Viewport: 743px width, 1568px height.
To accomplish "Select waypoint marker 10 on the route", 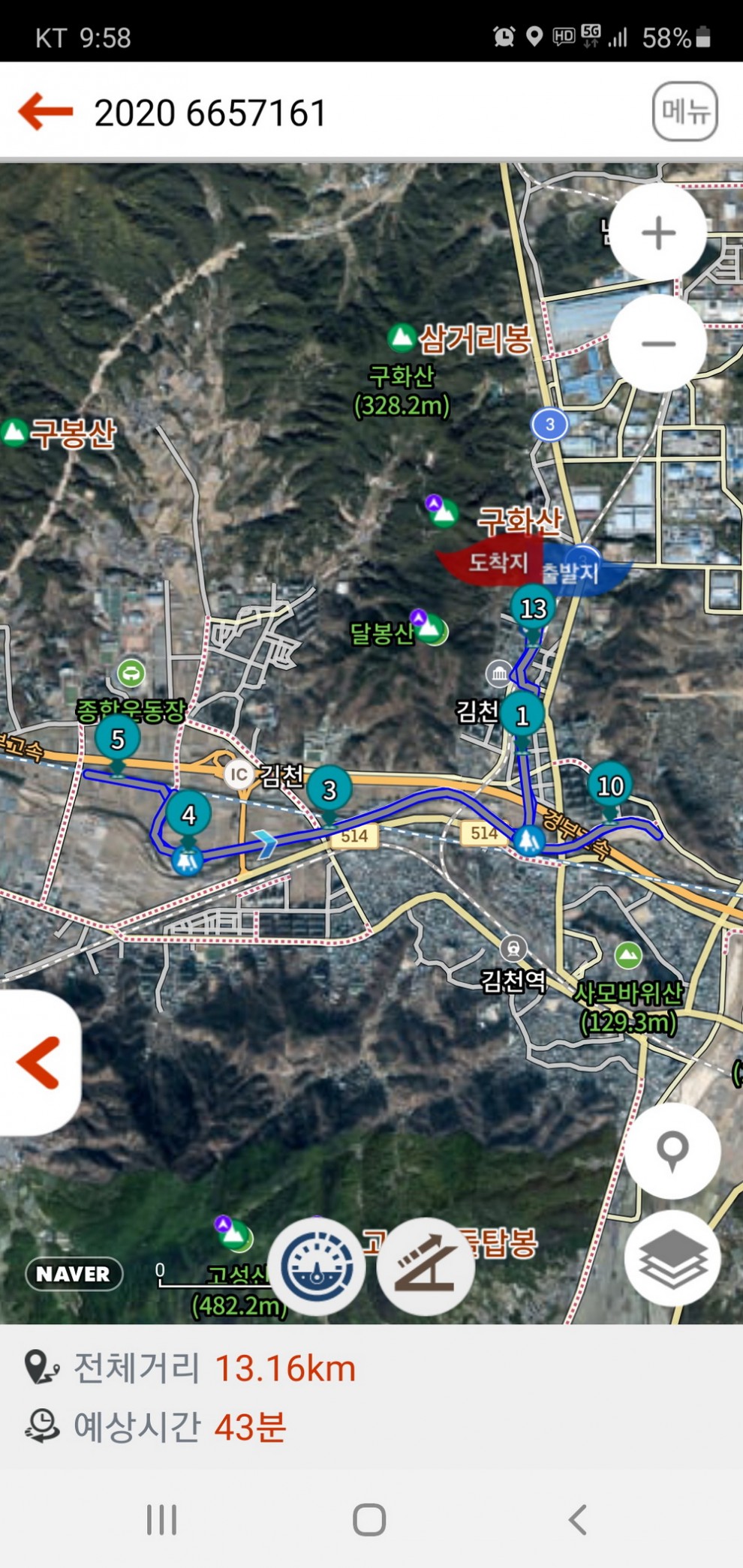I will pyautogui.click(x=610, y=786).
